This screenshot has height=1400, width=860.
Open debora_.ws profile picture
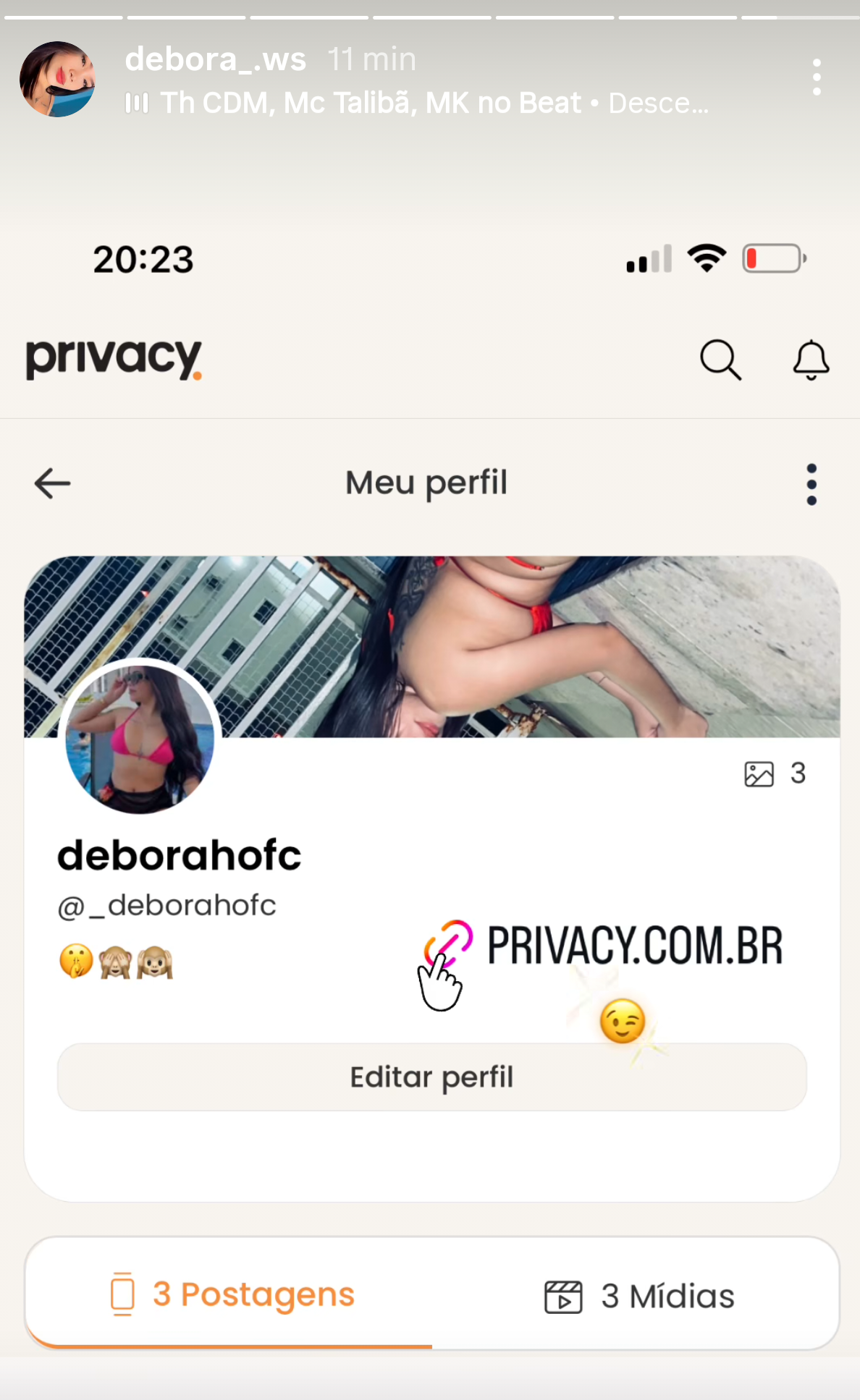click(x=57, y=79)
